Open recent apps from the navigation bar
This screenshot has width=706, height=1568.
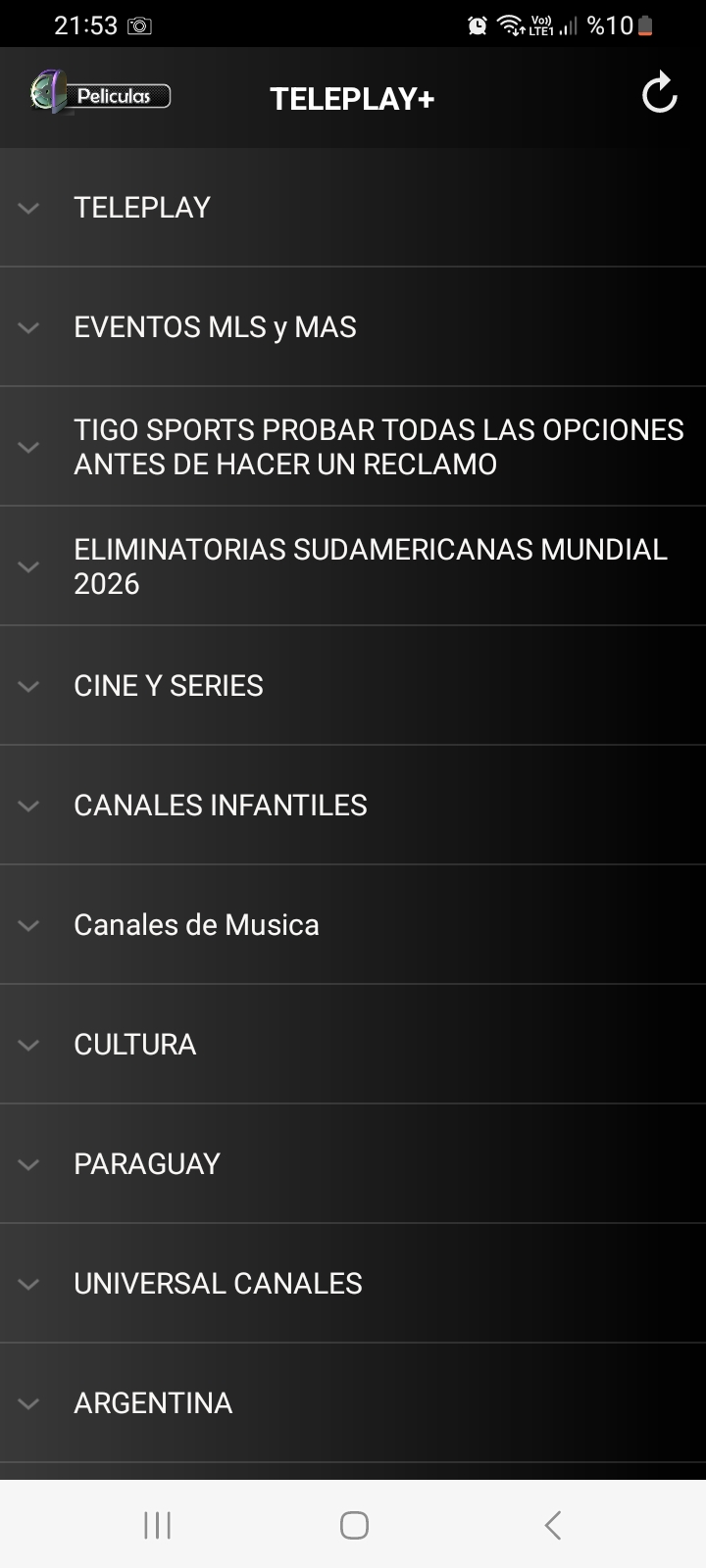click(x=157, y=1525)
